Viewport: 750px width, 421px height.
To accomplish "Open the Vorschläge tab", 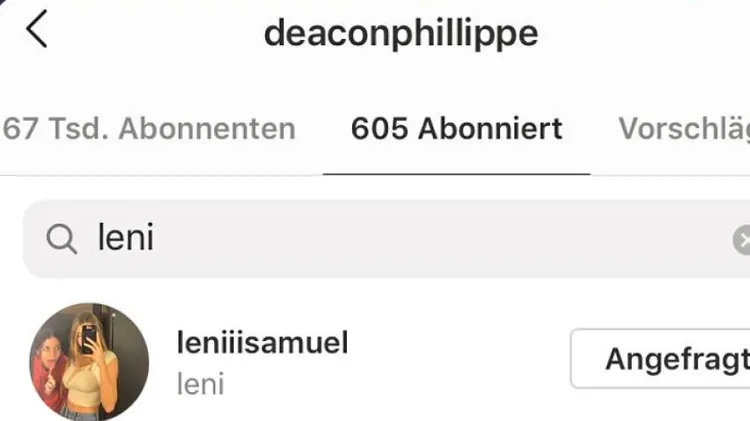I will tap(683, 129).
